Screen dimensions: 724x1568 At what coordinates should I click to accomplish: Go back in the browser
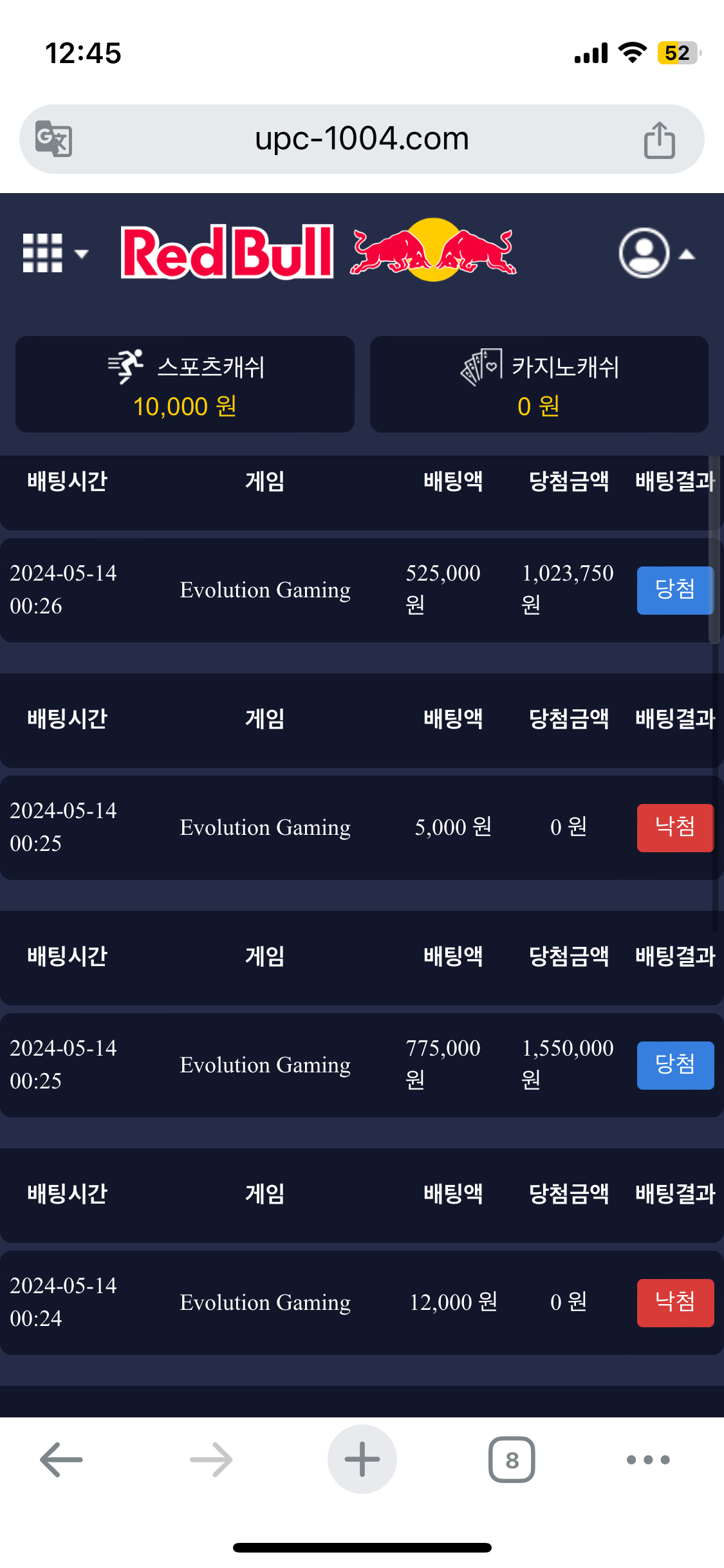[x=61, y=1459]
